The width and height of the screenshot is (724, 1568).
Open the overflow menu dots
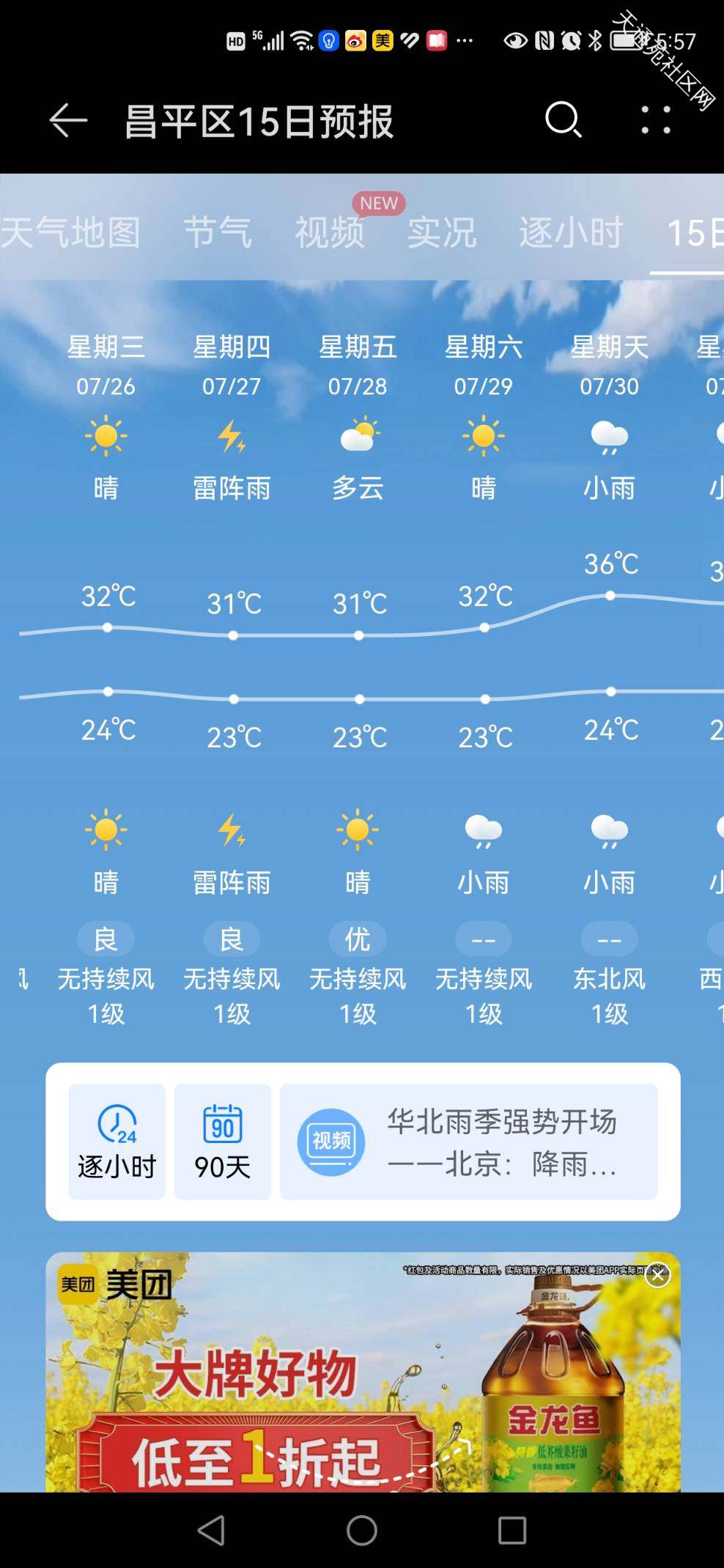tap(656, 120)
